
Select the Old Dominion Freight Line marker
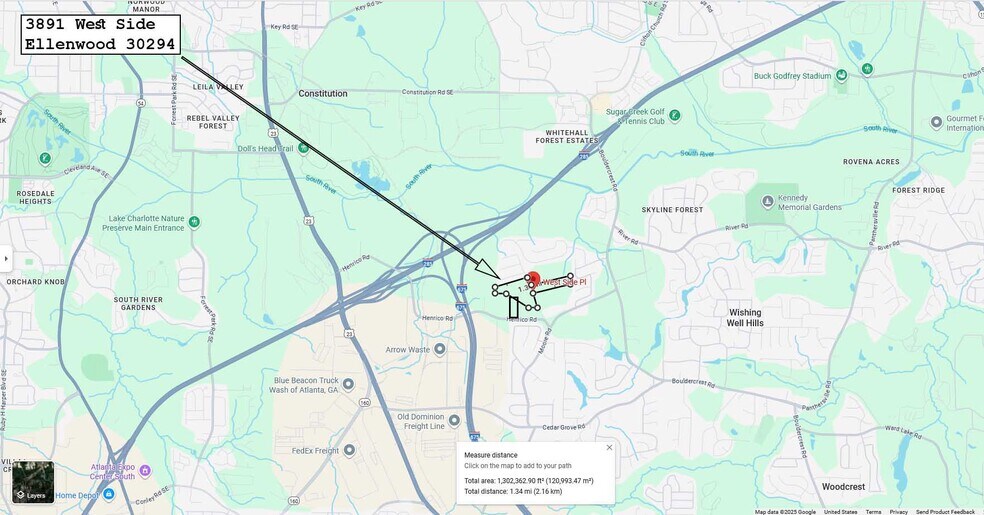454,421
